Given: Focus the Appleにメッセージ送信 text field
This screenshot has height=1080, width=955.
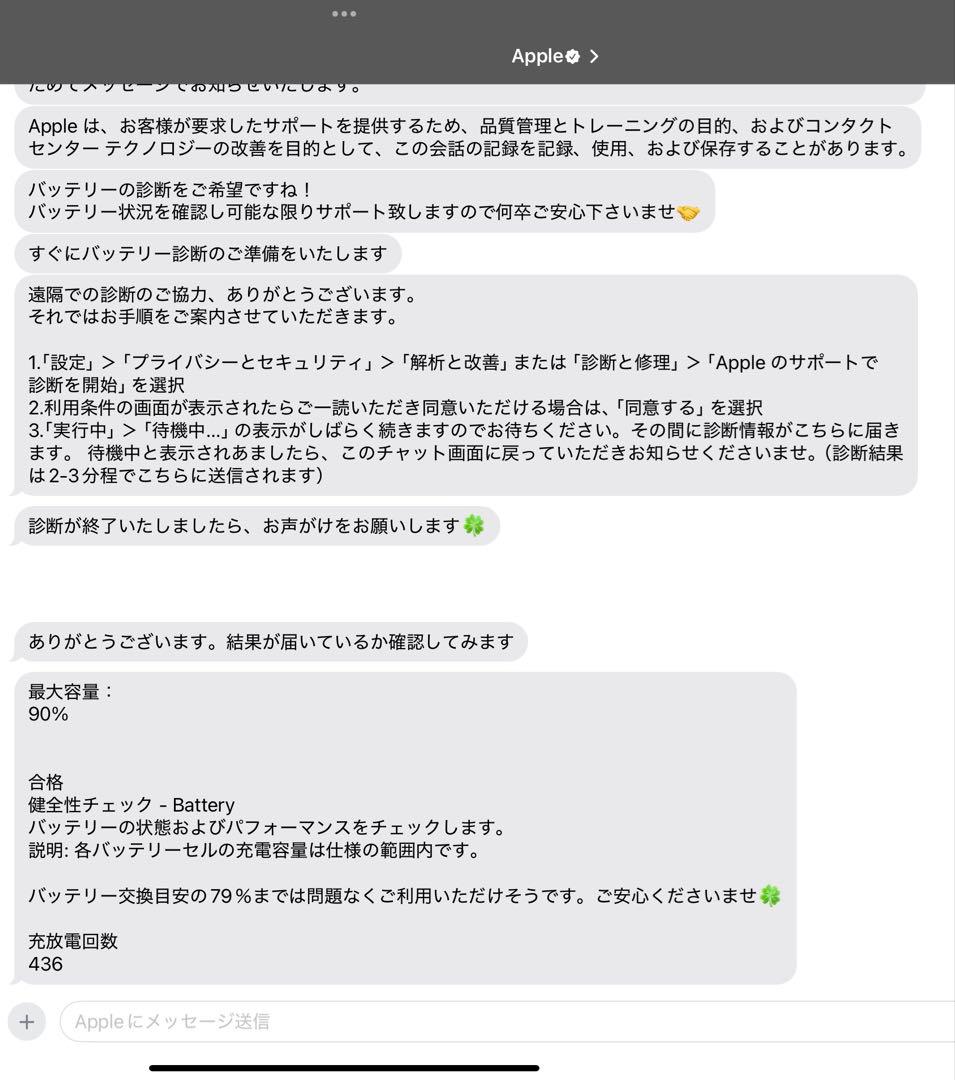Looking at the screenshot, I should click(x=500, y=1021).
